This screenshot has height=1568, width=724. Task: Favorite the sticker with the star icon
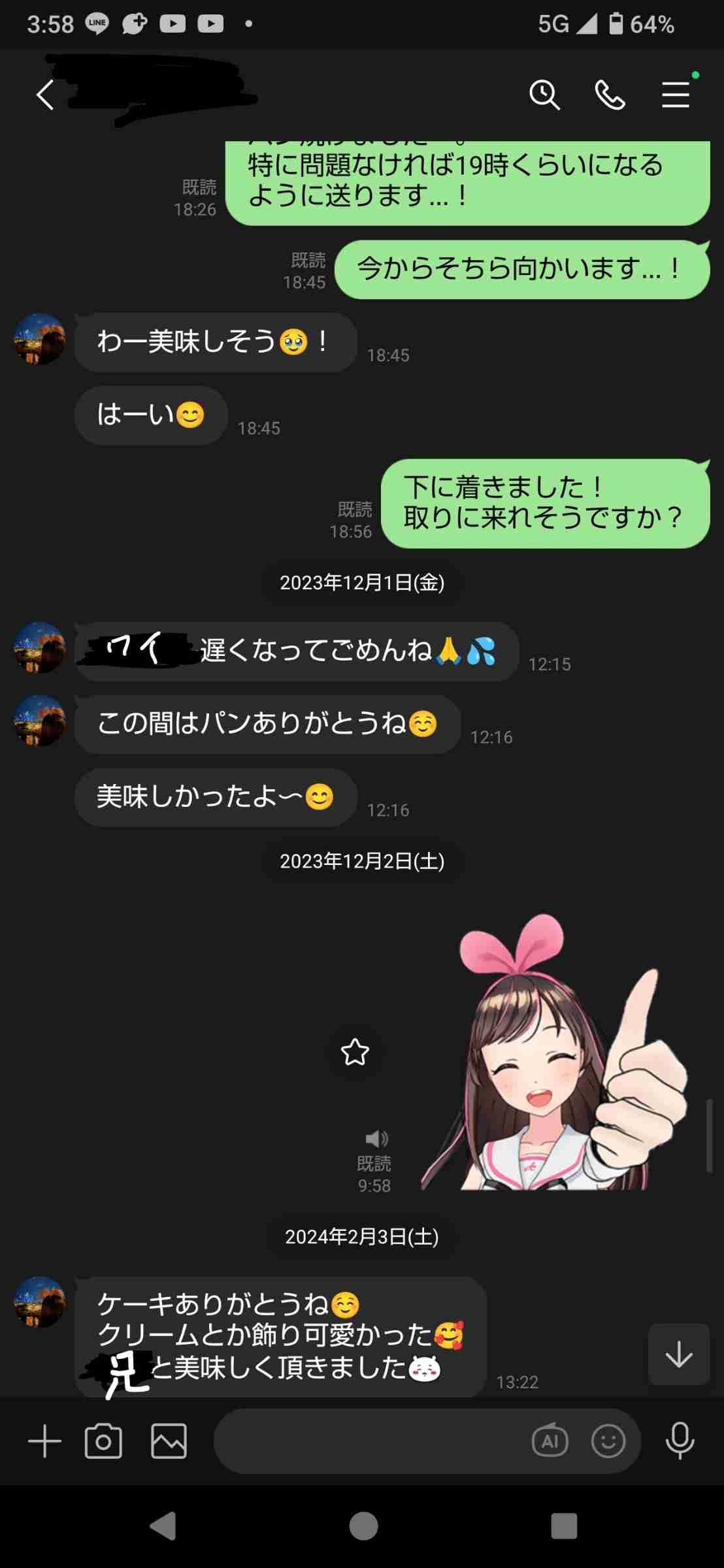[355, 1052]
